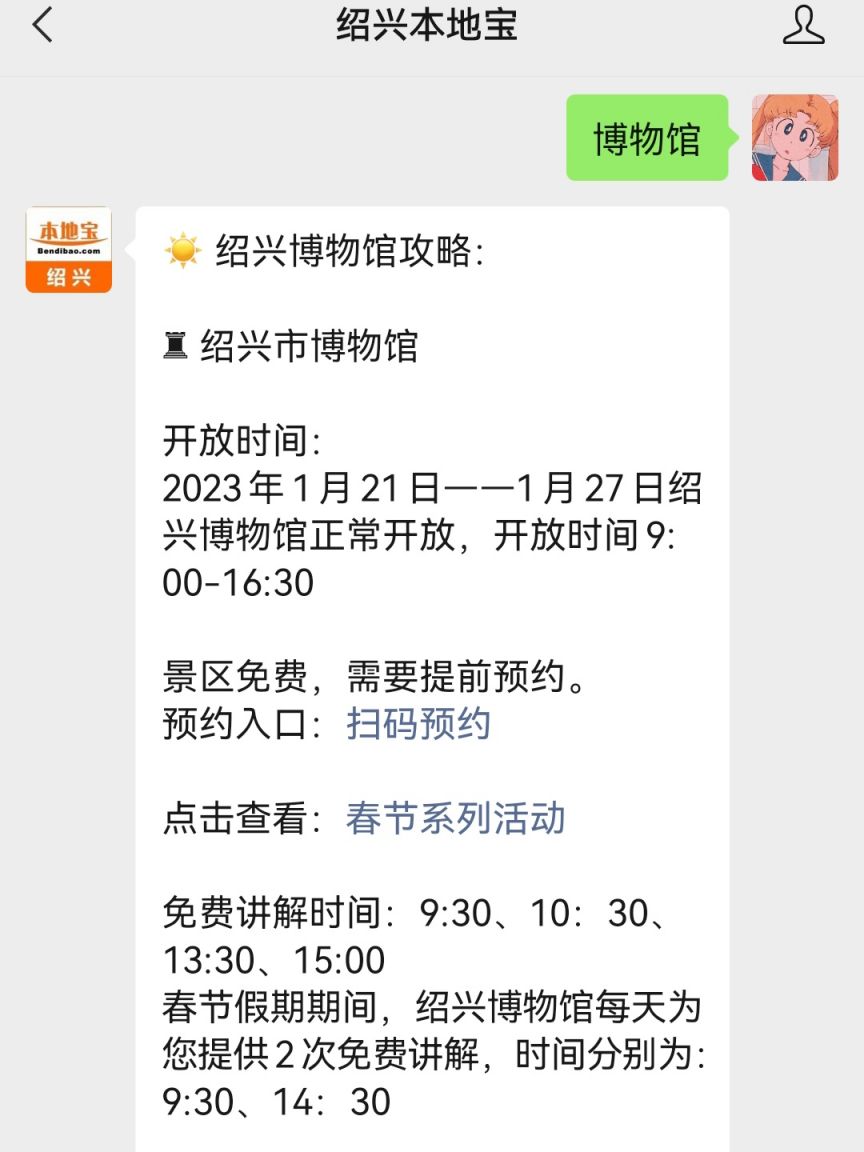
Task: Tap my own cartoon avatar
Action: point(794,138)
